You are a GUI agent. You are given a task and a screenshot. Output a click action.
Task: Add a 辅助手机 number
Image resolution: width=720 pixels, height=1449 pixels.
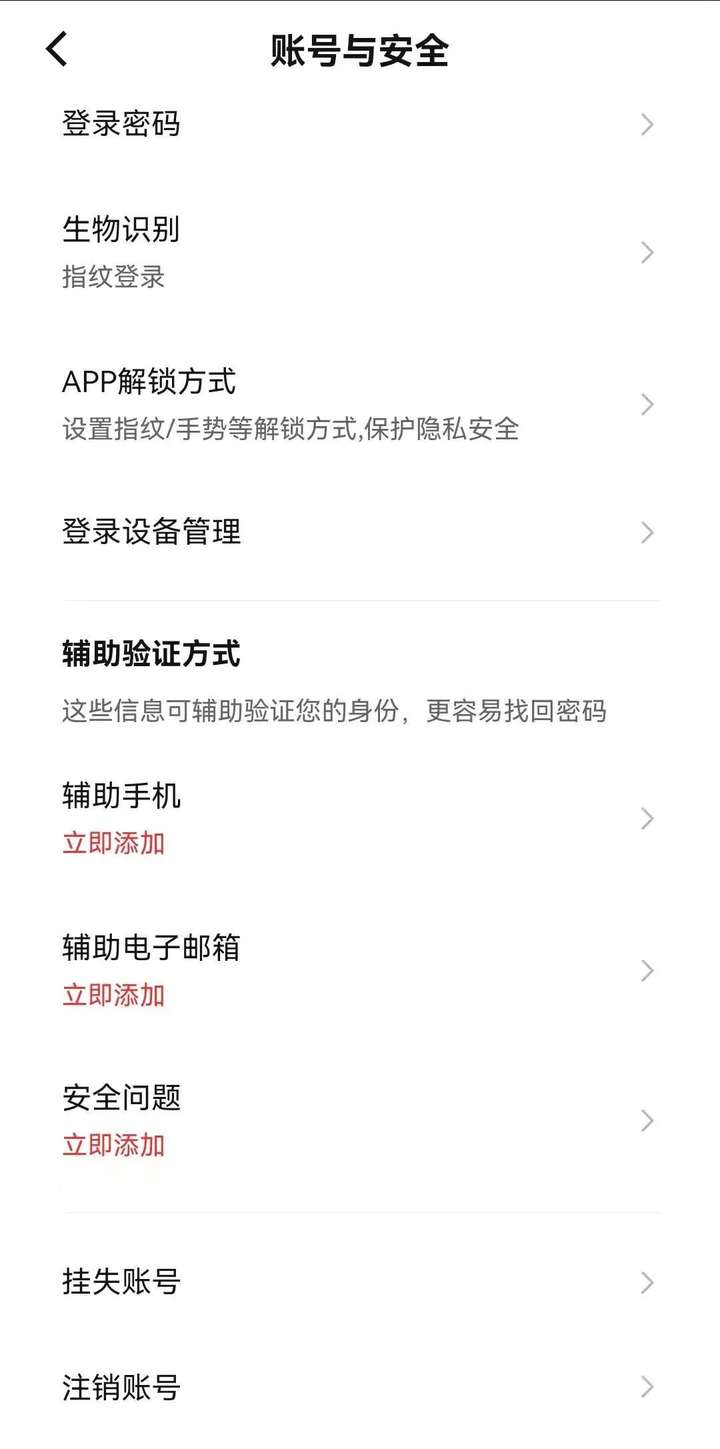[x=360, y=819]
